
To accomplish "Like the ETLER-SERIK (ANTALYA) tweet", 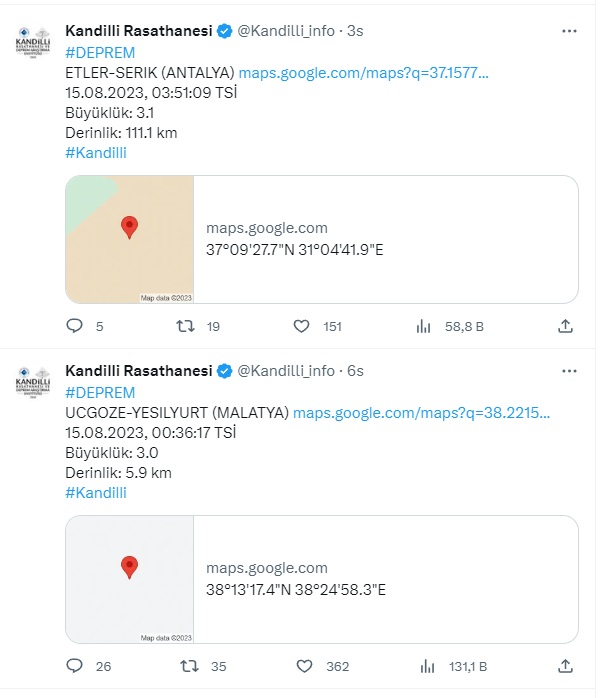I will 302,326.
